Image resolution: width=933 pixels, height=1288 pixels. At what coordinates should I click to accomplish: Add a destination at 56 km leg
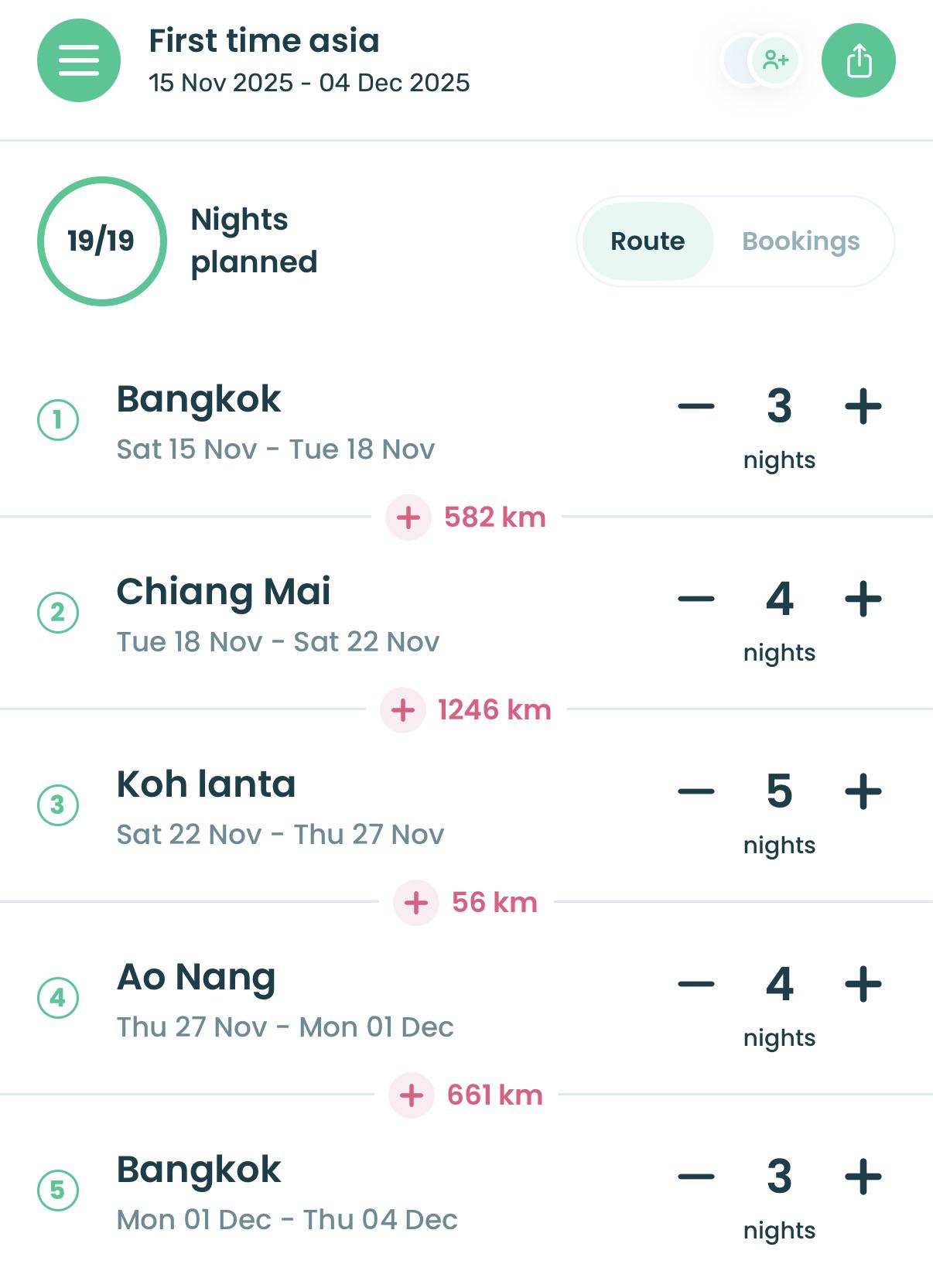tap(416, 903)
